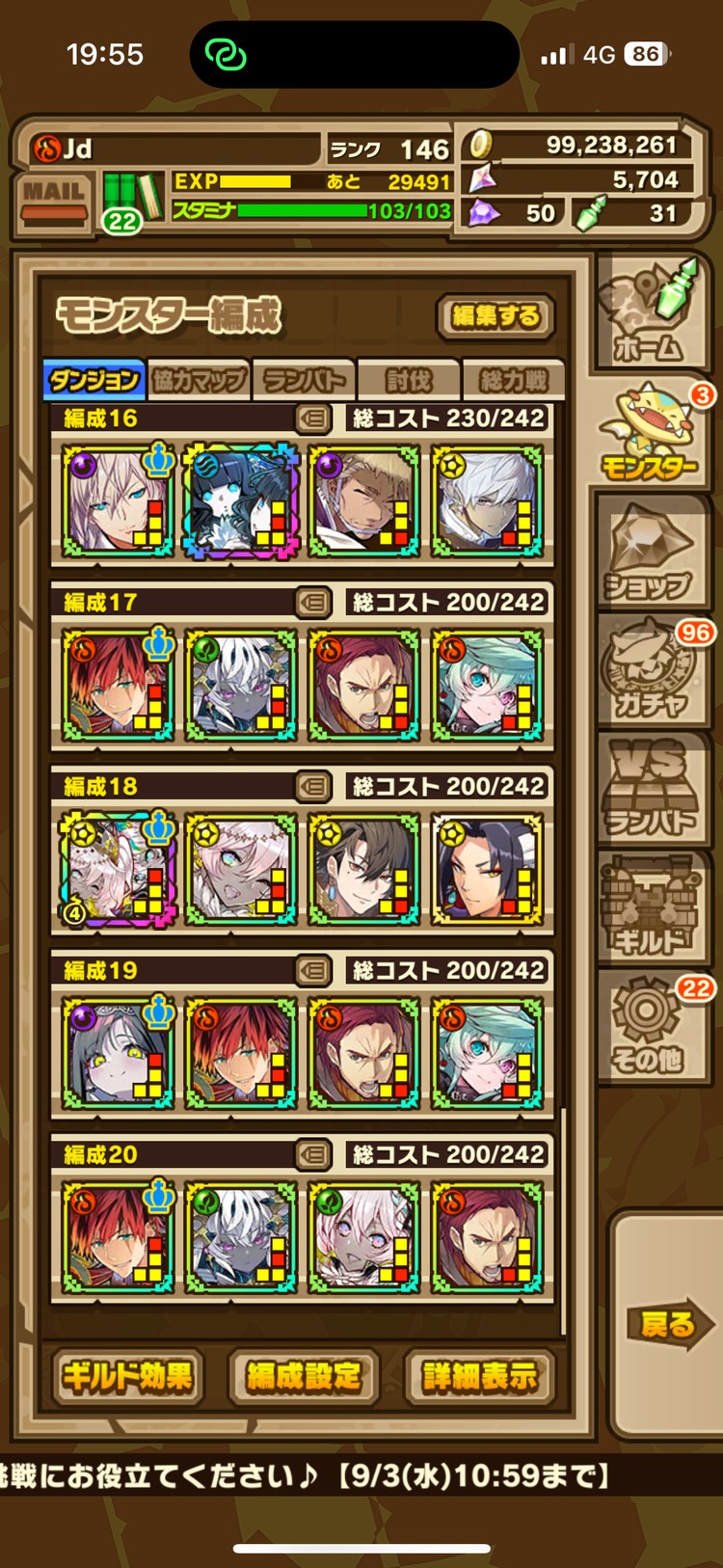Show 詳細表示 detailed view
Screen dimensions: 723x1568
pos(479,1376)
